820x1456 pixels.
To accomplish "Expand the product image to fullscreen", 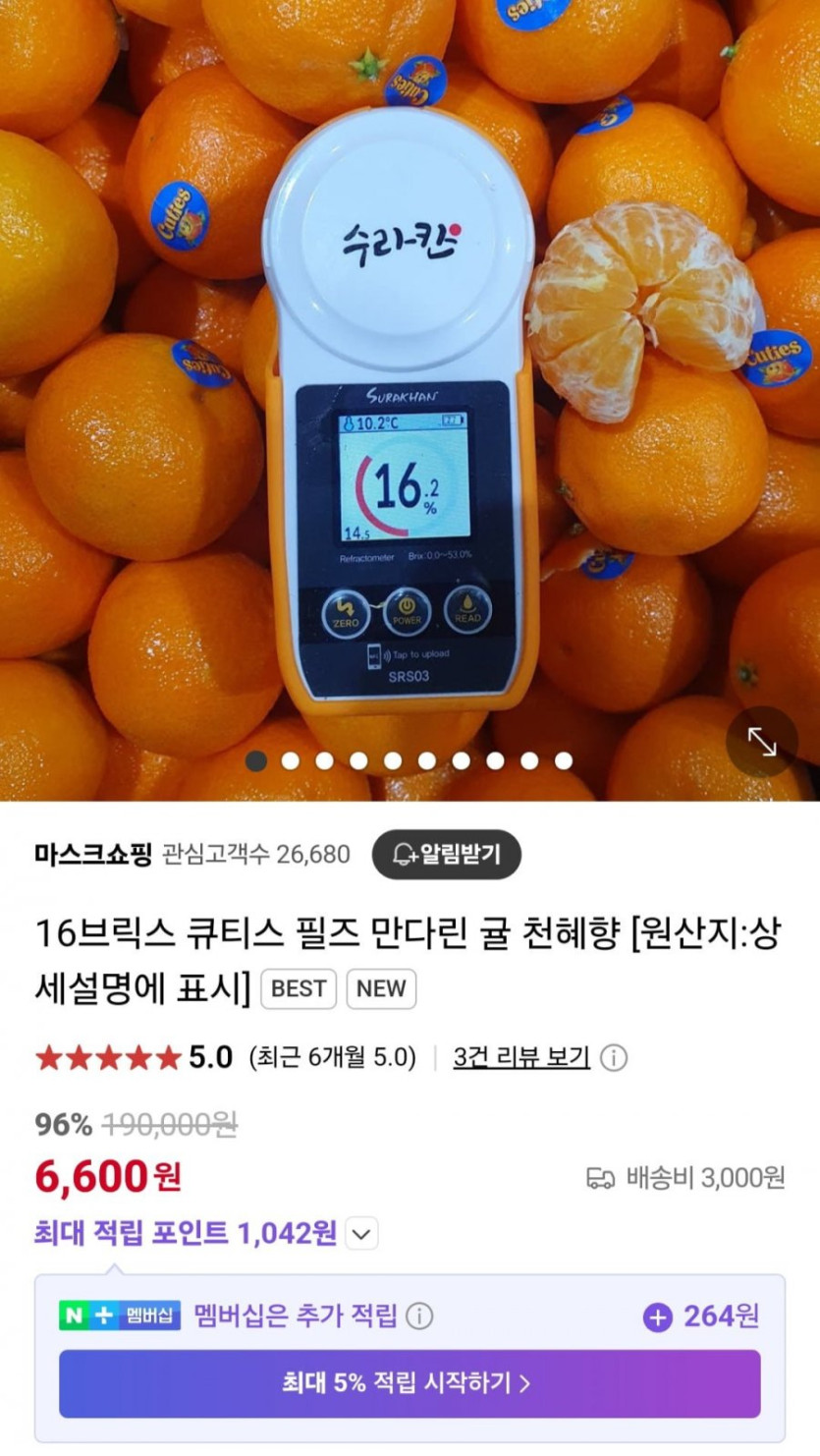I will pos(762,743).
